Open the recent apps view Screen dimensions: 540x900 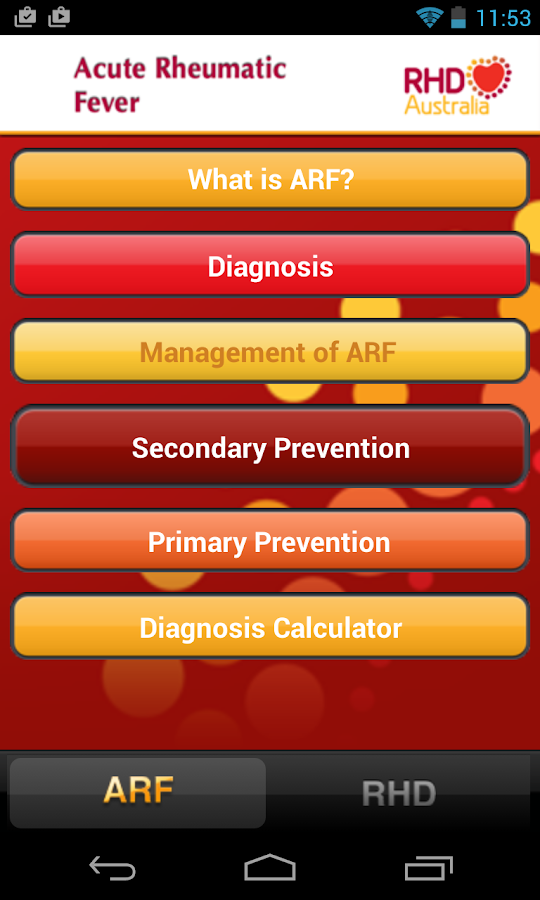(428, 867)
